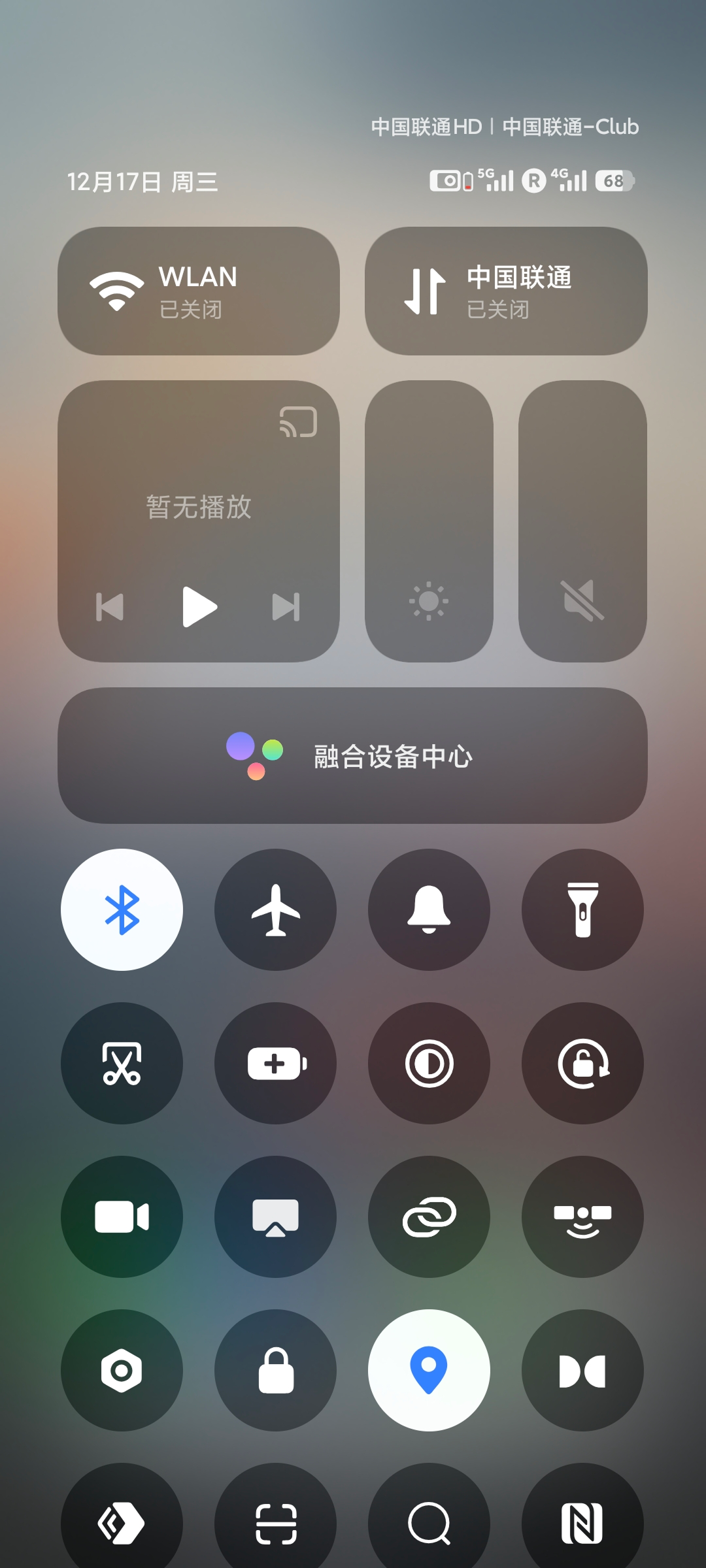Tap the Dolby audio icon
The image size is (706, 1568).
(x=583, y=1372)
